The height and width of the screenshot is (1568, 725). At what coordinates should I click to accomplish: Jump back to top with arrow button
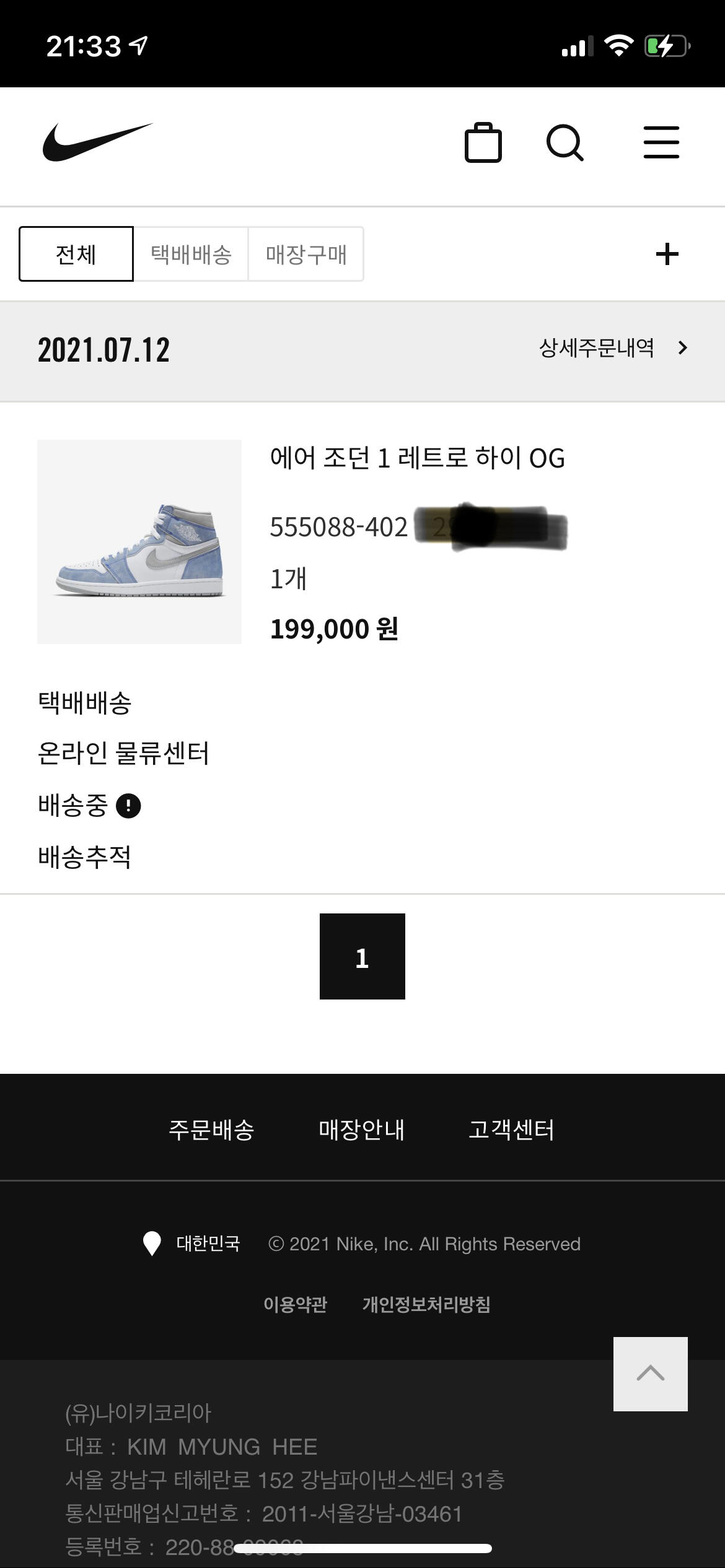tap(650, 1374)
